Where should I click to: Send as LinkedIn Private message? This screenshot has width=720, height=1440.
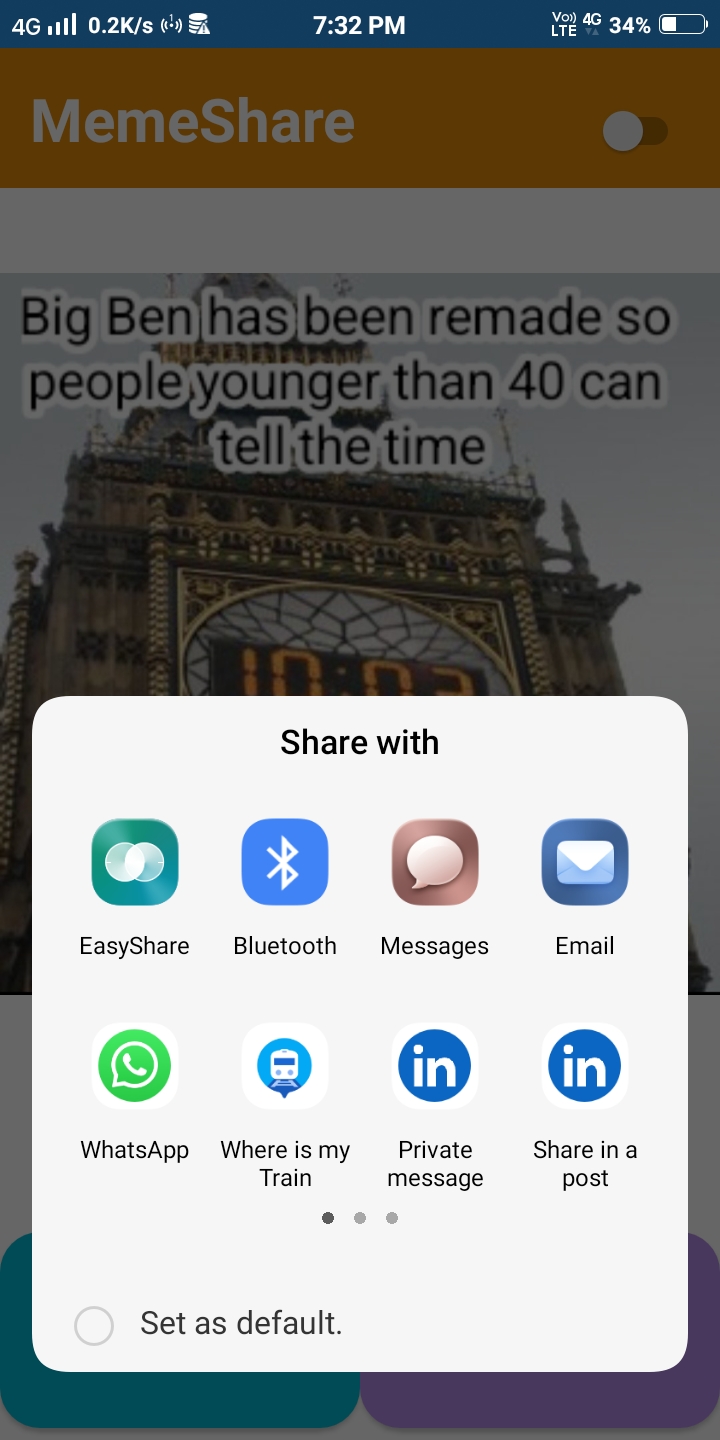point(435,1066)
